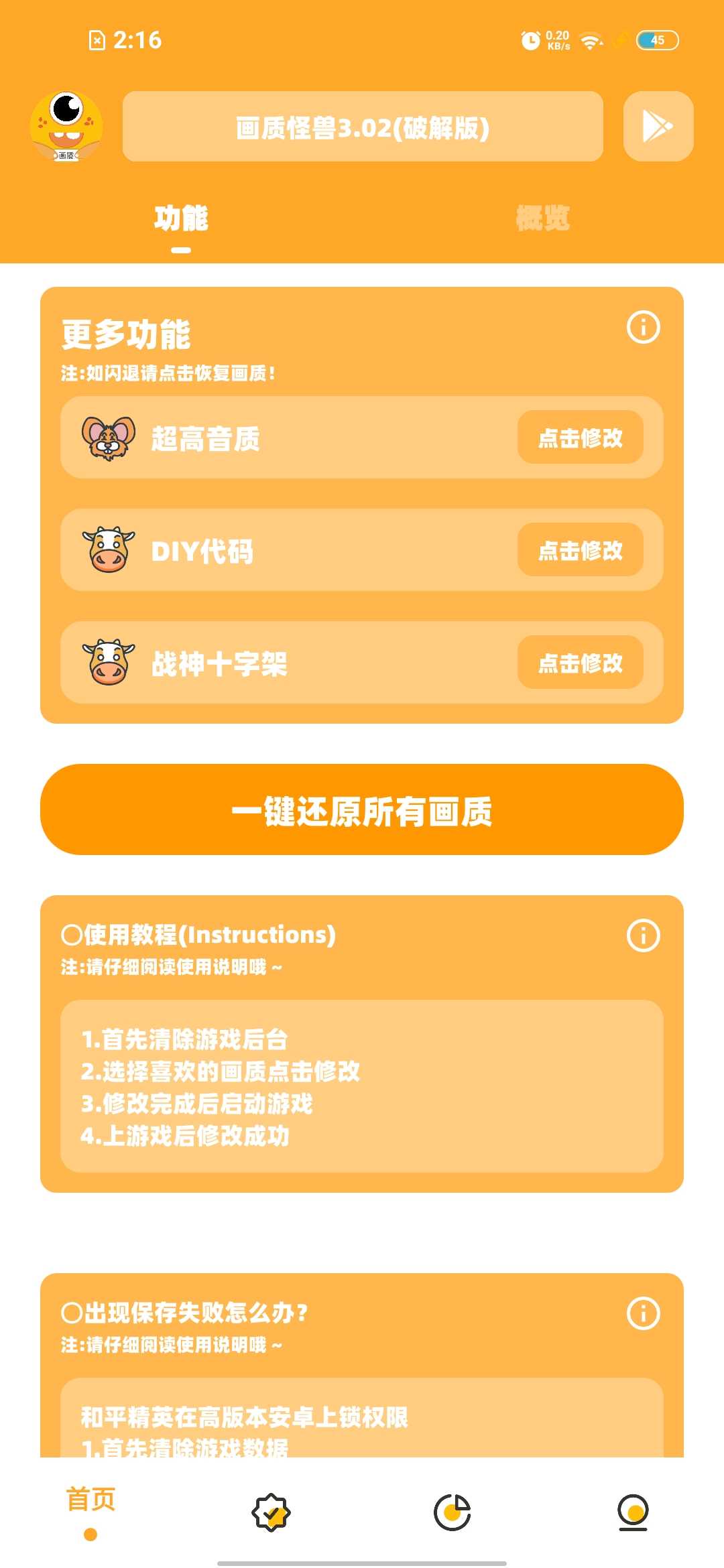Image resolution: width=724 pixels, height=1568 pixels.
Task: Open info icon for 更多功能
Action: pos(643,327)
